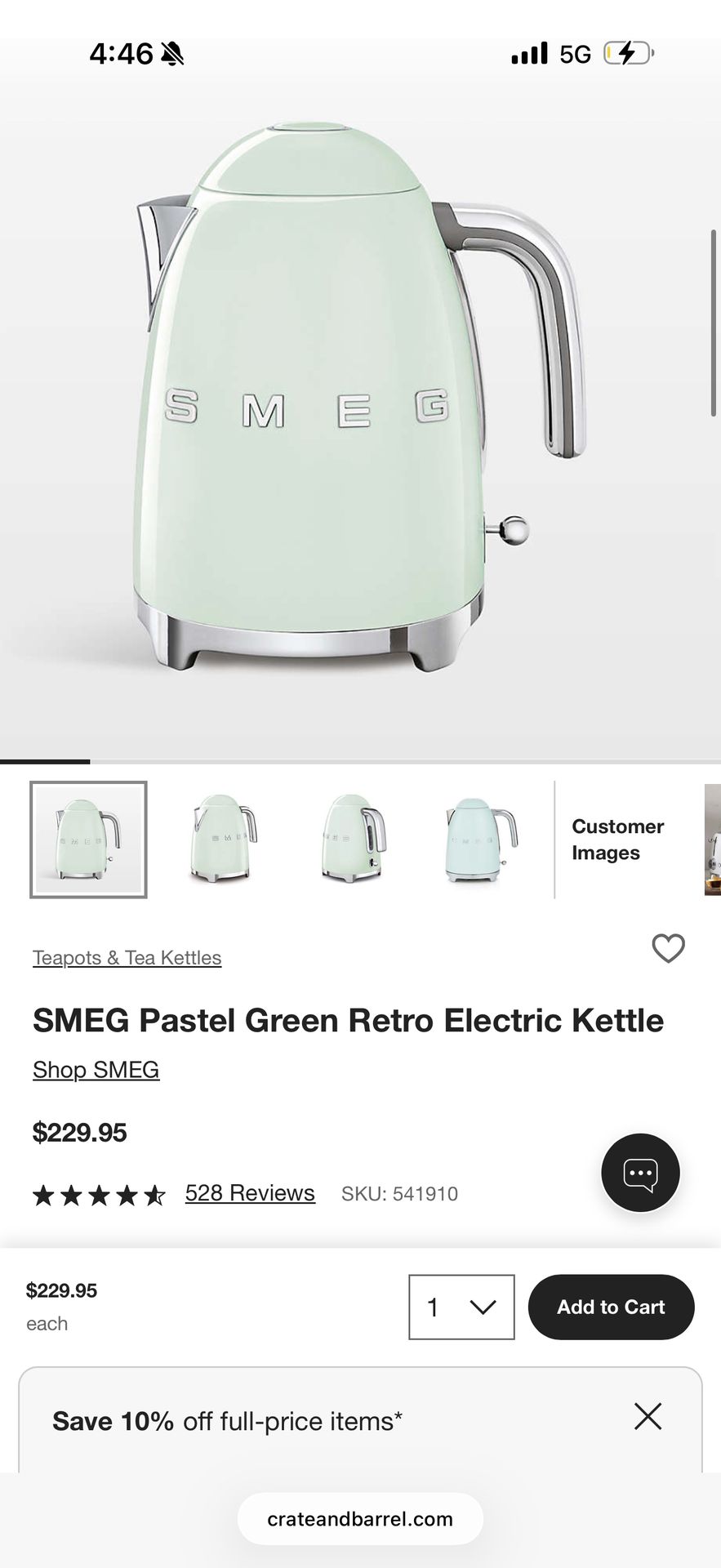721x1568 pixels.
Task: Tap the crateandbarrel.com address pill
Action: pyautogui.click(x=360, y=1519)
